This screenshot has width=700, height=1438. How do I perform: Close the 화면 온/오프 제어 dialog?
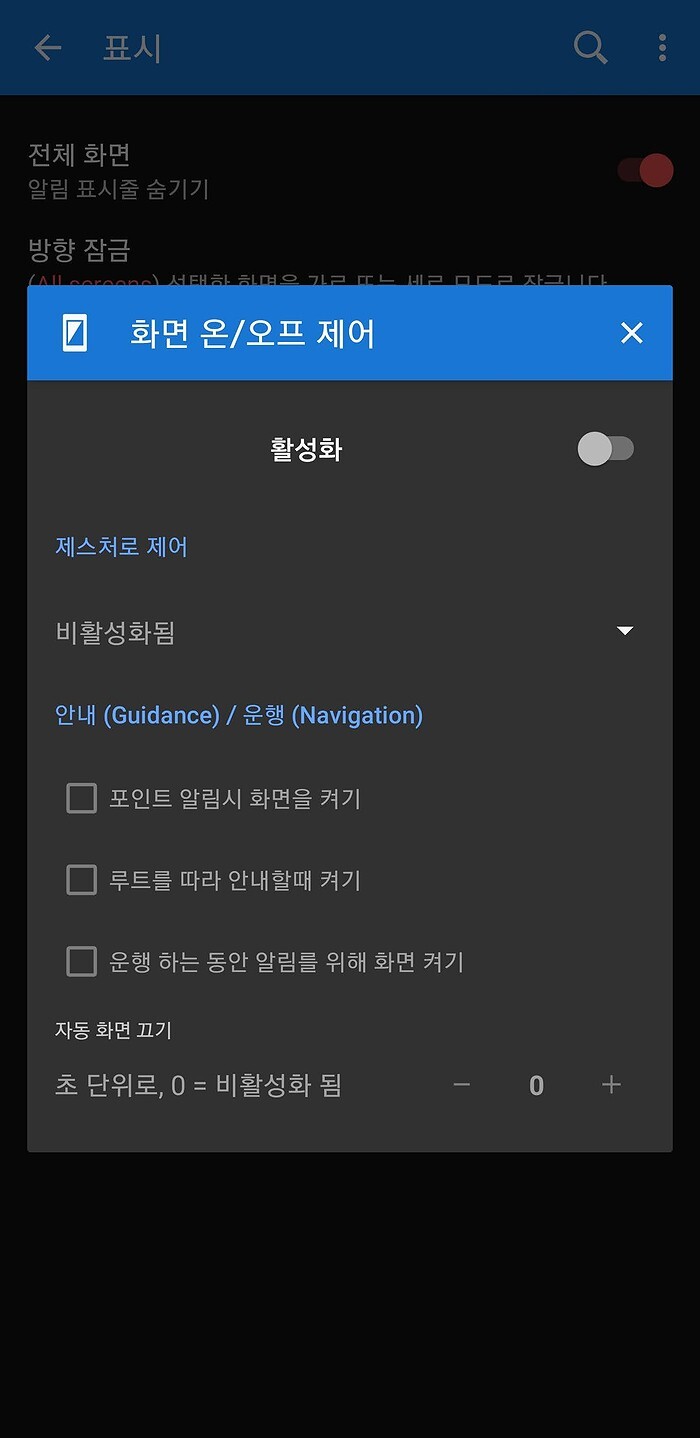coord(631,333)
